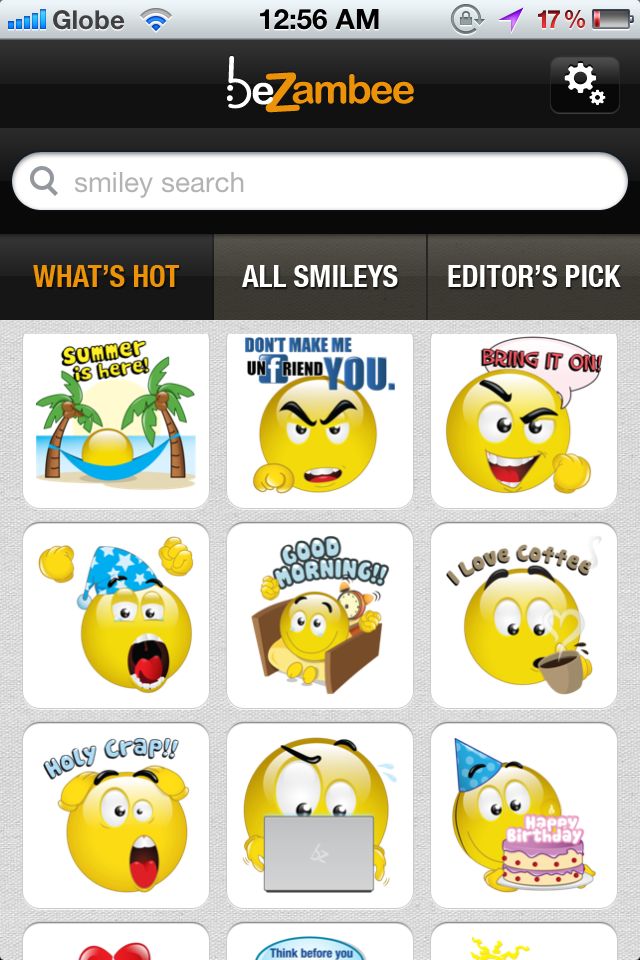Open the laptop smiley tile
Screen dimensions: 640x960
point(320,815)
